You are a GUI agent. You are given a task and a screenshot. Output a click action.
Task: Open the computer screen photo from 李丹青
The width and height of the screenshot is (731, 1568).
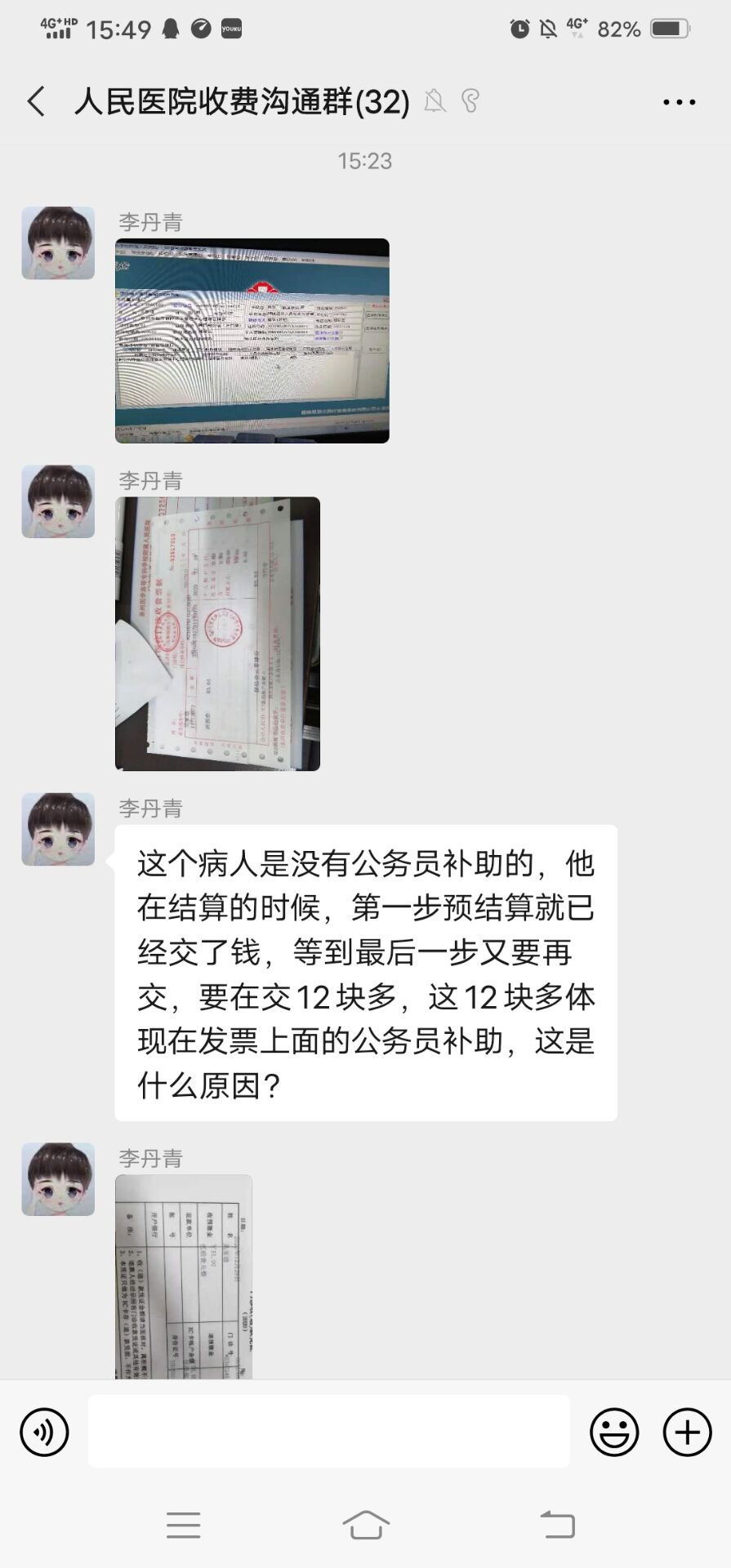[x=252, y=341]
